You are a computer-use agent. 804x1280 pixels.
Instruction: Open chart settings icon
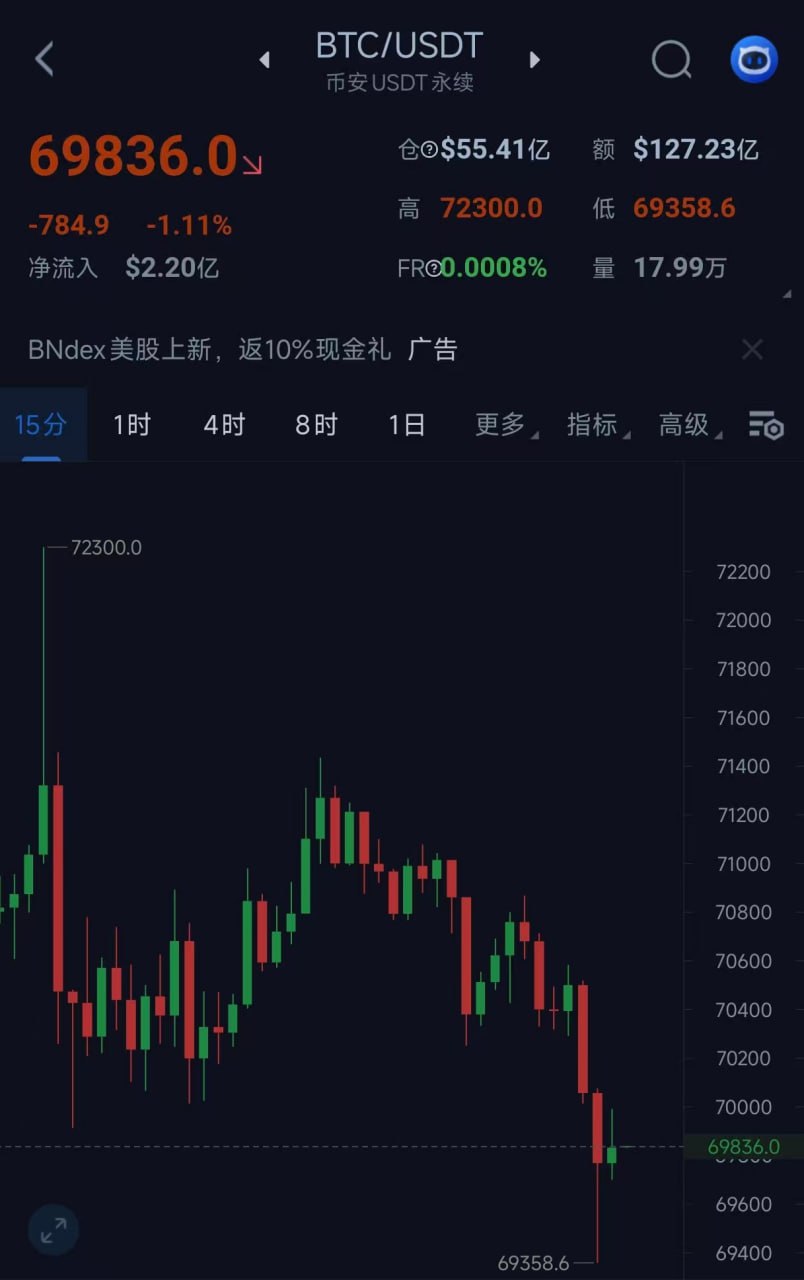pyautogui.click(x=766, y=426)
